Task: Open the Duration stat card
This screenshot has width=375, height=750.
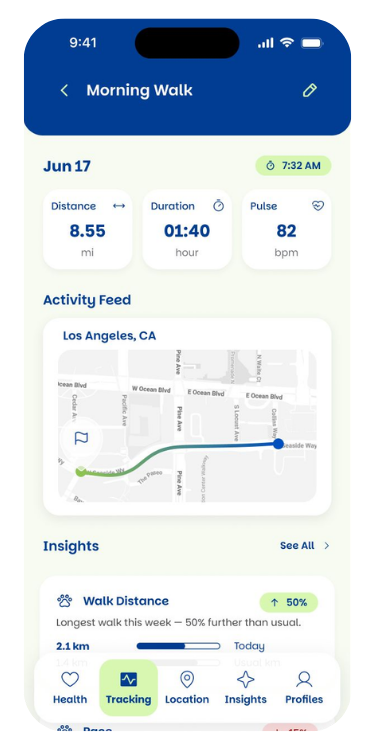Action: tap(187, 229)
